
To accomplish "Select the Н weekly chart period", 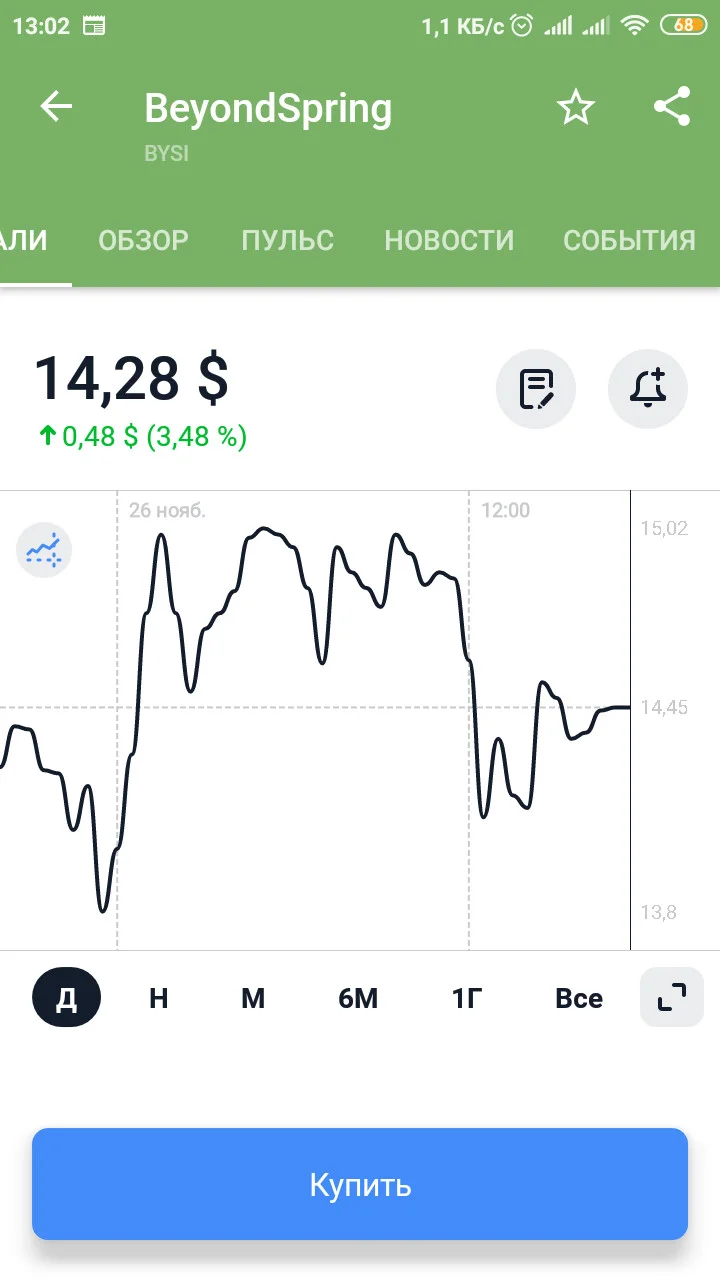I will coord(158,998).
